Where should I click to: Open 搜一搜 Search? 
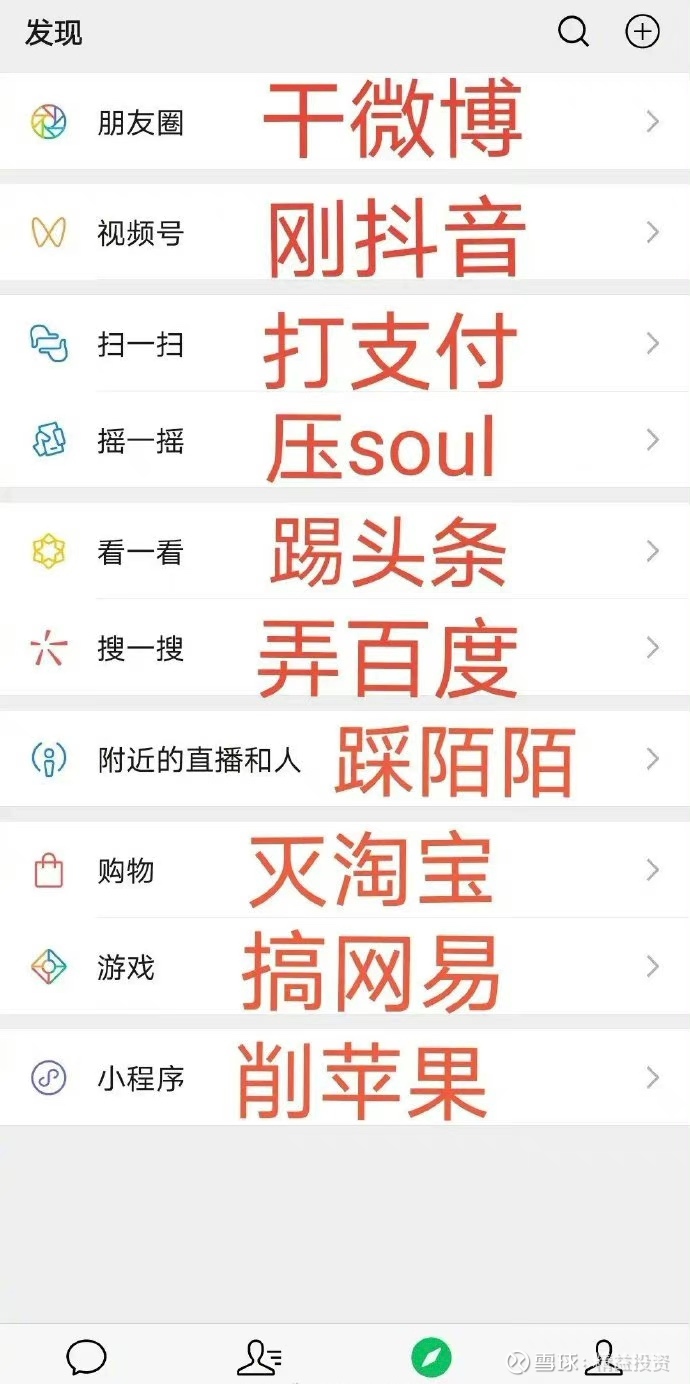[140, 648]
